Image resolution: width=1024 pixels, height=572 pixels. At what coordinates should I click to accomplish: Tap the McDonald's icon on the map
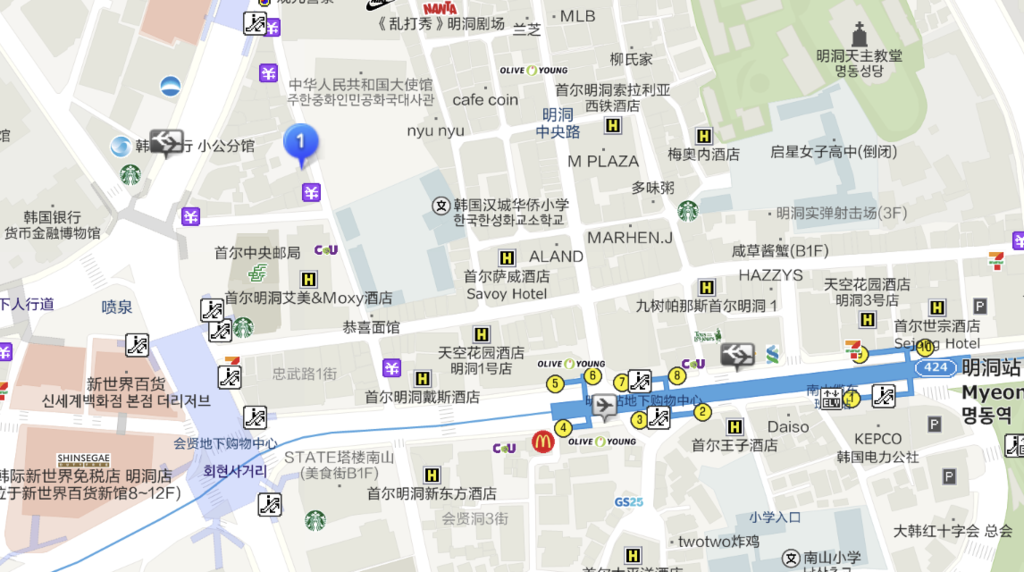[543, 441]
